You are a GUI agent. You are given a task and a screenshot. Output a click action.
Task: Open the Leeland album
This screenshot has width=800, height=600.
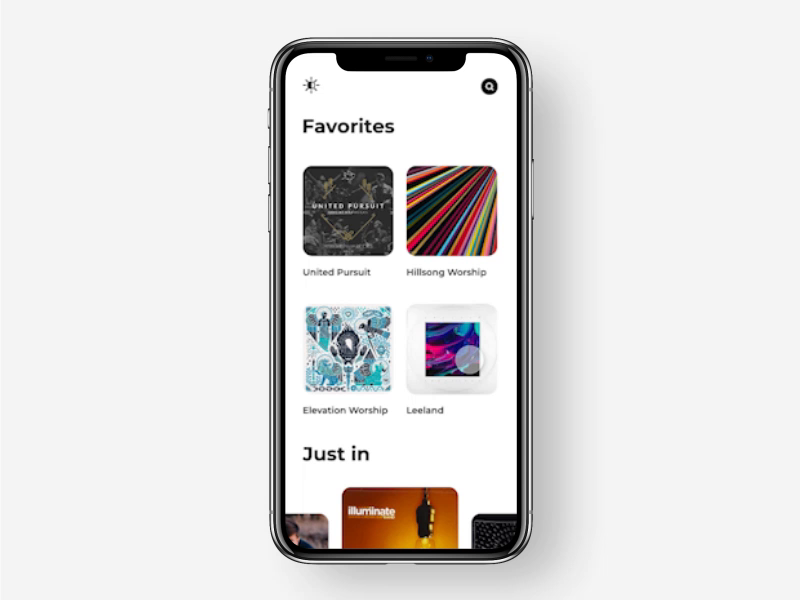click(x=452, y=349)
